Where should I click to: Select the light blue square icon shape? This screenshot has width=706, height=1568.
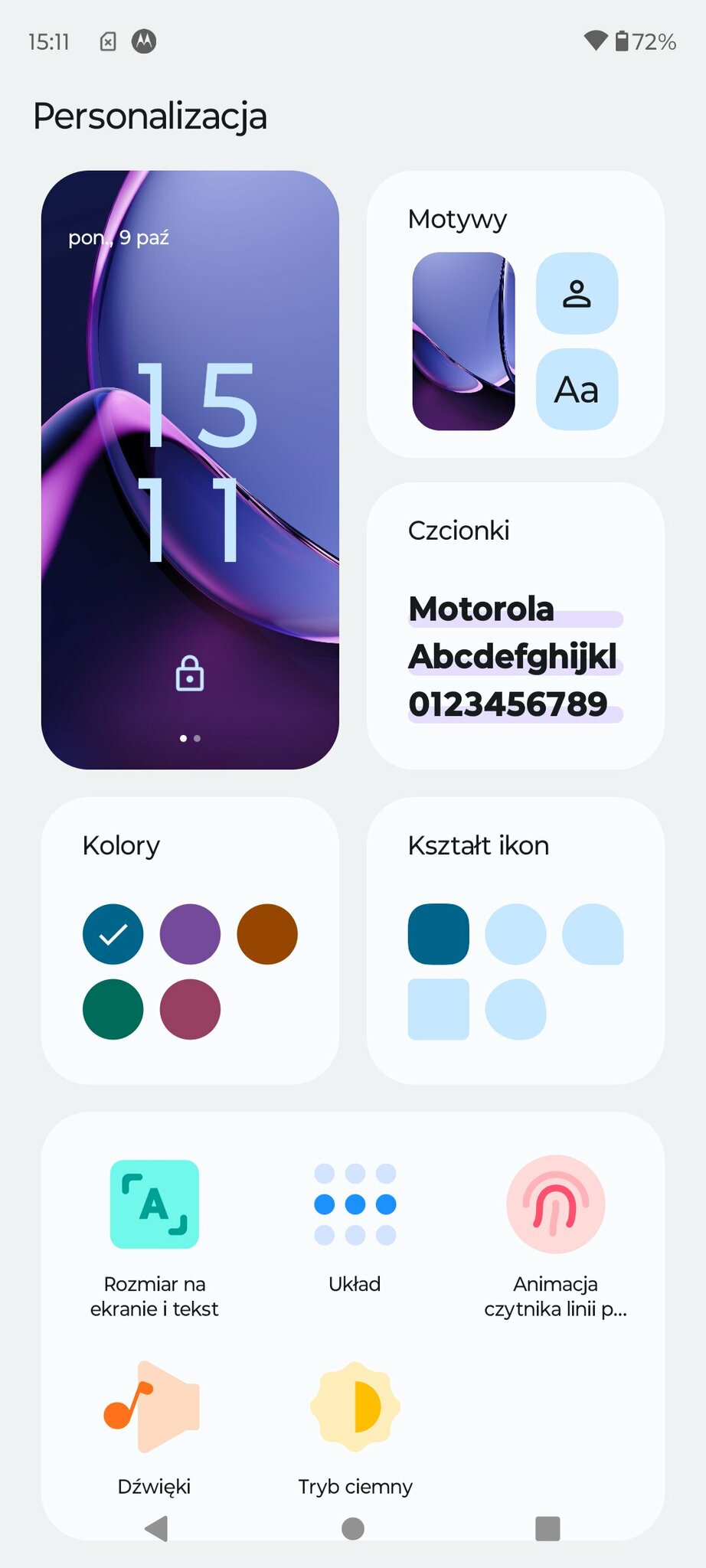click(438, 1009)
